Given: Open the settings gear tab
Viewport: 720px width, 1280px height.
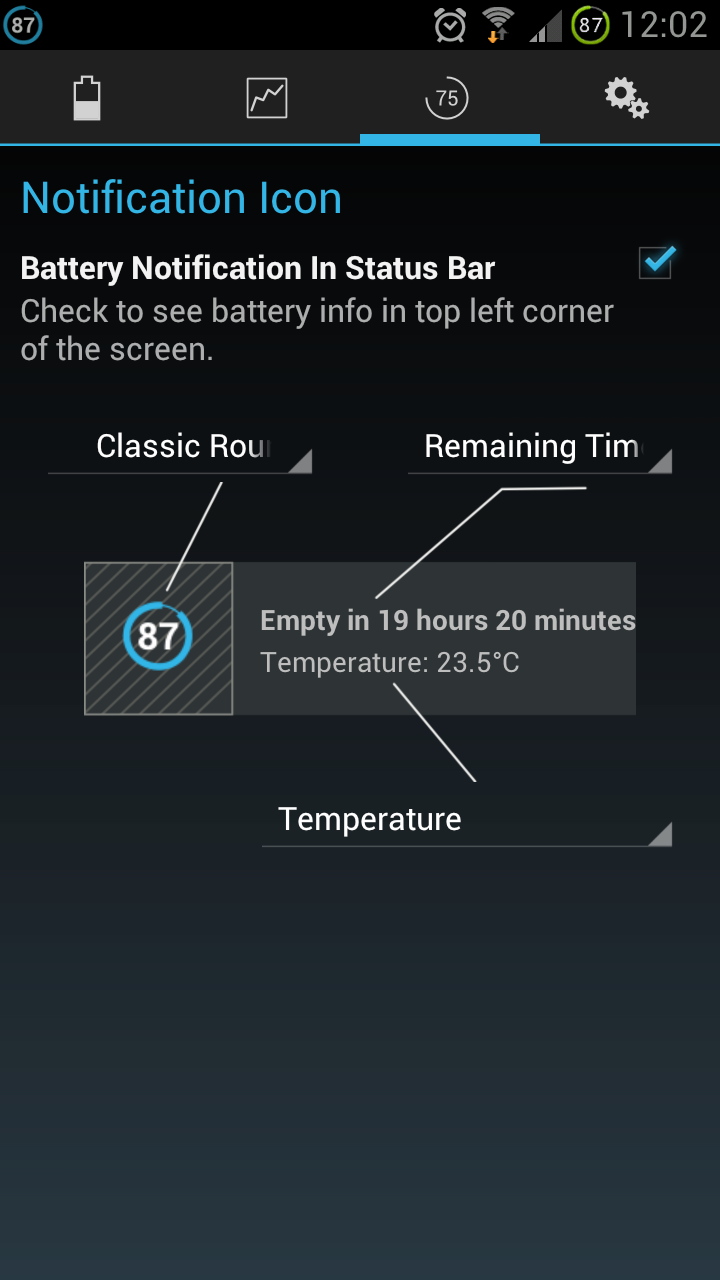Looking at the screenshot, I should 627,98.
